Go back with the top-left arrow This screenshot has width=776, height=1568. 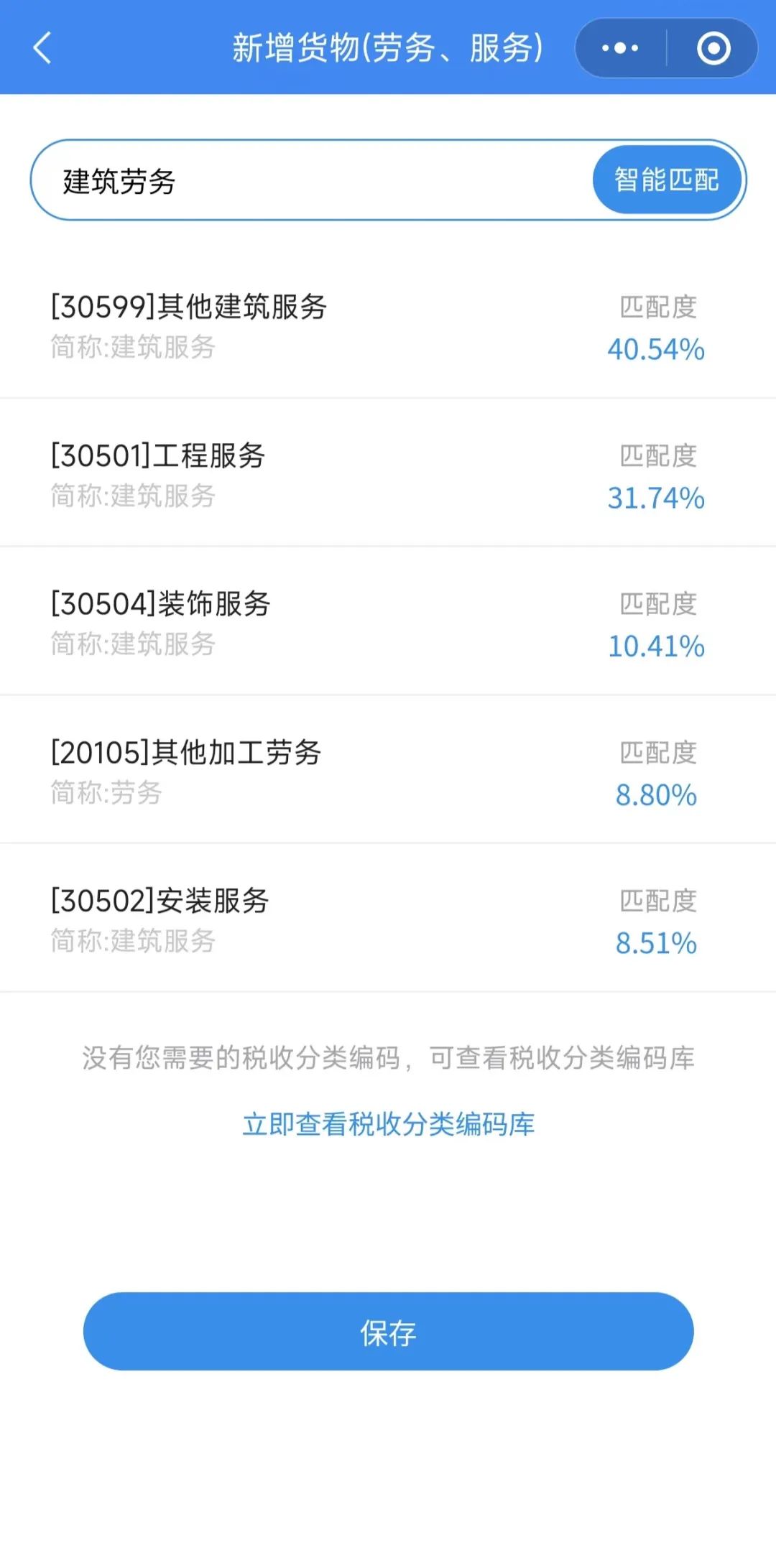pyautogui.click(x=42, y=48)
